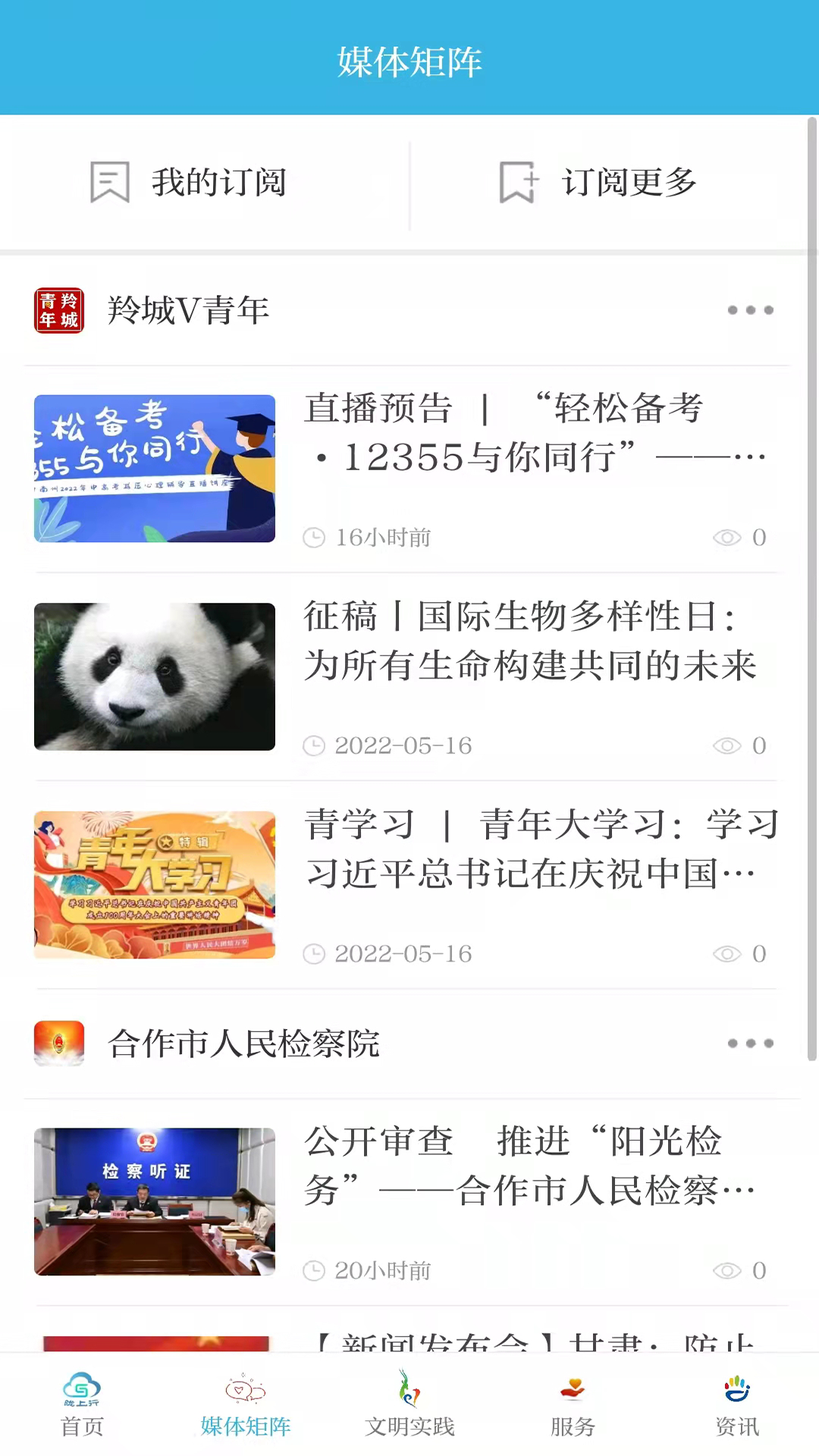The width and height of the screenshot is (819, 1456).
Task: Open the 合作市人民检察院 channel header
Action: click(243, 1043)
